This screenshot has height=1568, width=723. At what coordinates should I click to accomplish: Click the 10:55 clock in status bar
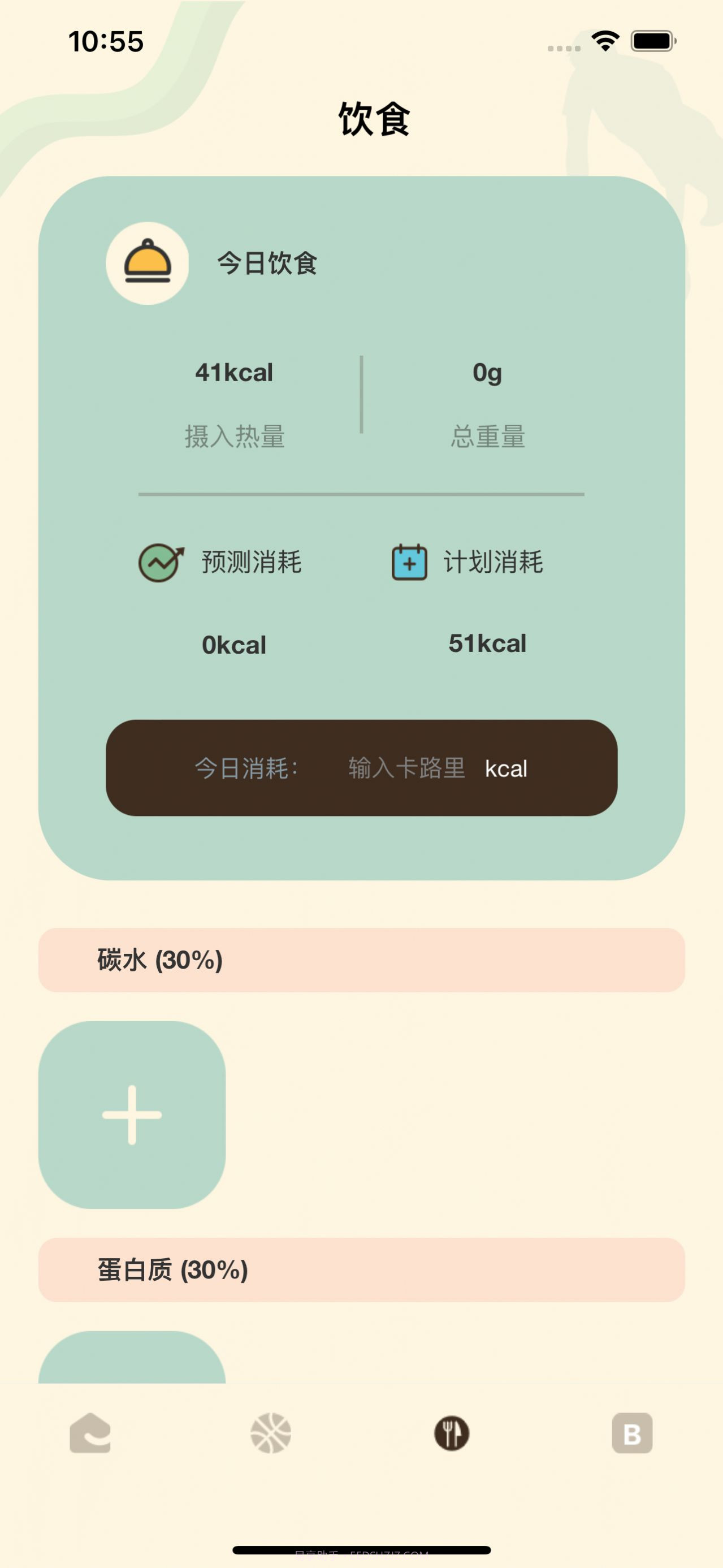click(x=106, y=41)
